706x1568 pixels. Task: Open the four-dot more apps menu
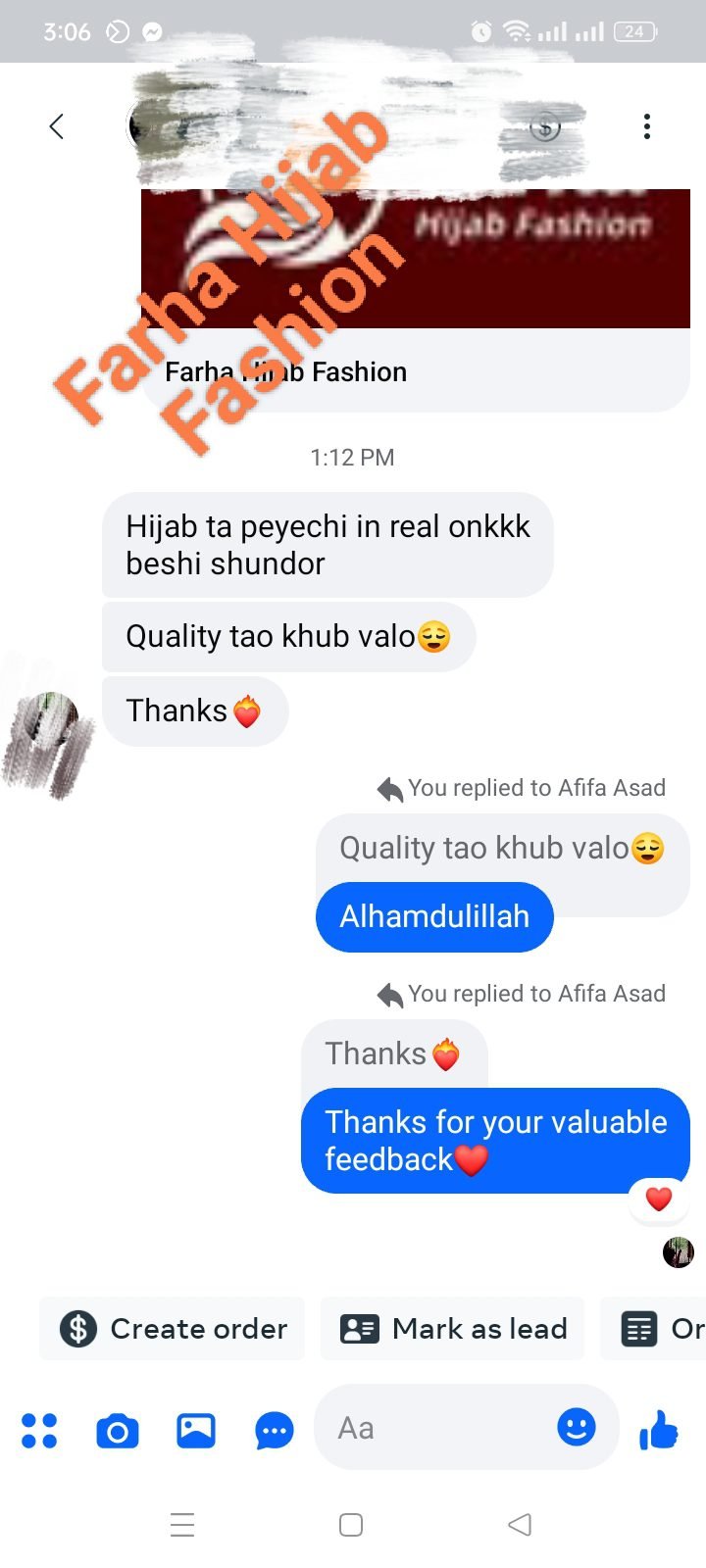pos(39,1431)
